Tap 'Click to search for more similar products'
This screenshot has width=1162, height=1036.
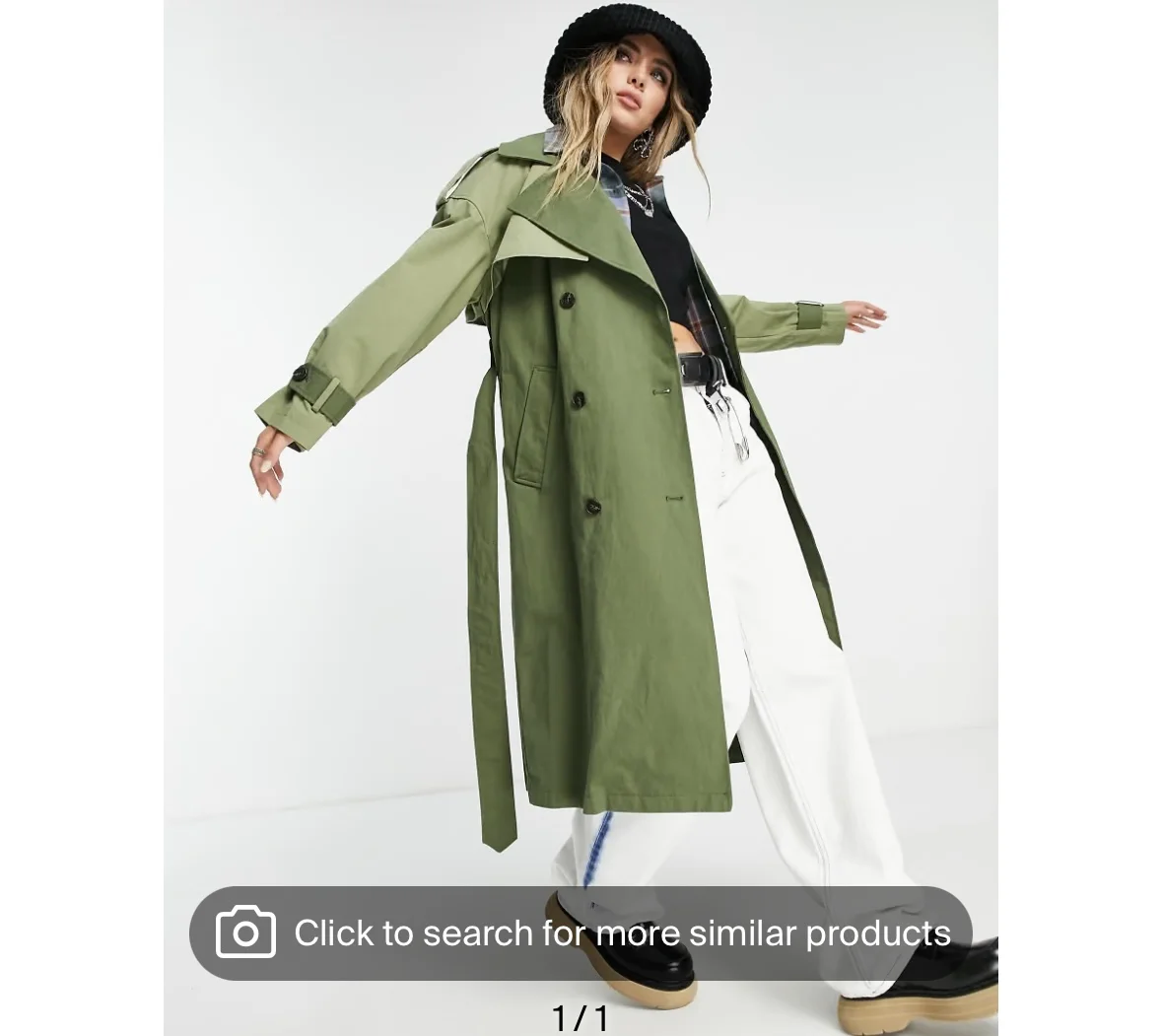[x=581, y=932]
